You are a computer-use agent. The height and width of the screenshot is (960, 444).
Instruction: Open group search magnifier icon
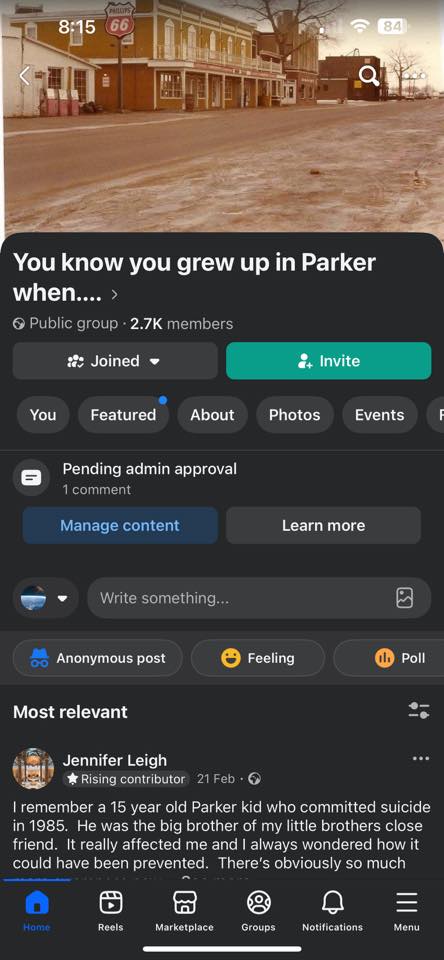(x=369, y=76)
